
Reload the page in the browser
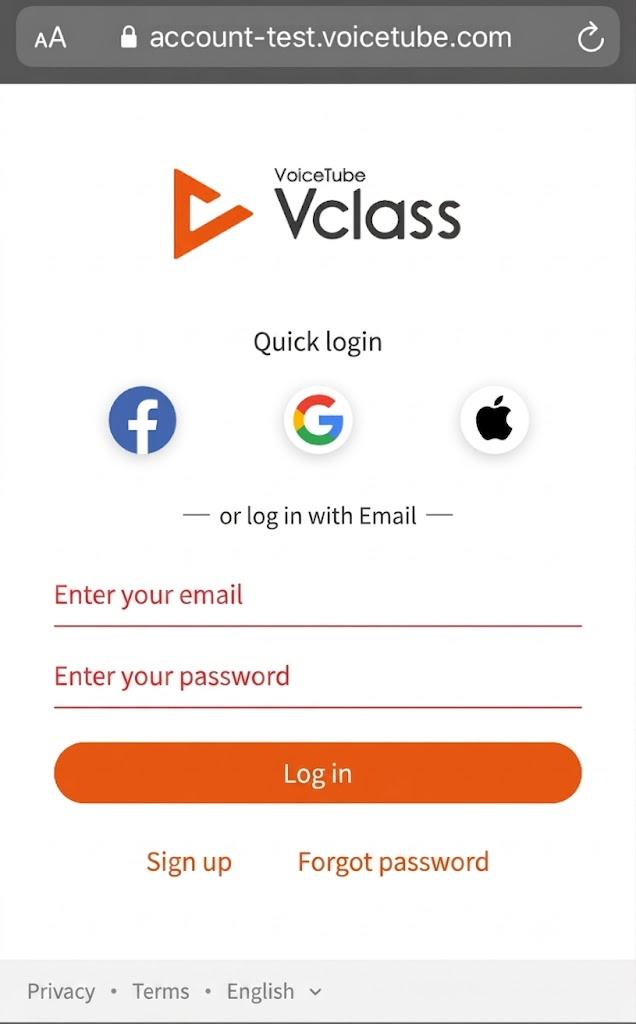point(590,37)
